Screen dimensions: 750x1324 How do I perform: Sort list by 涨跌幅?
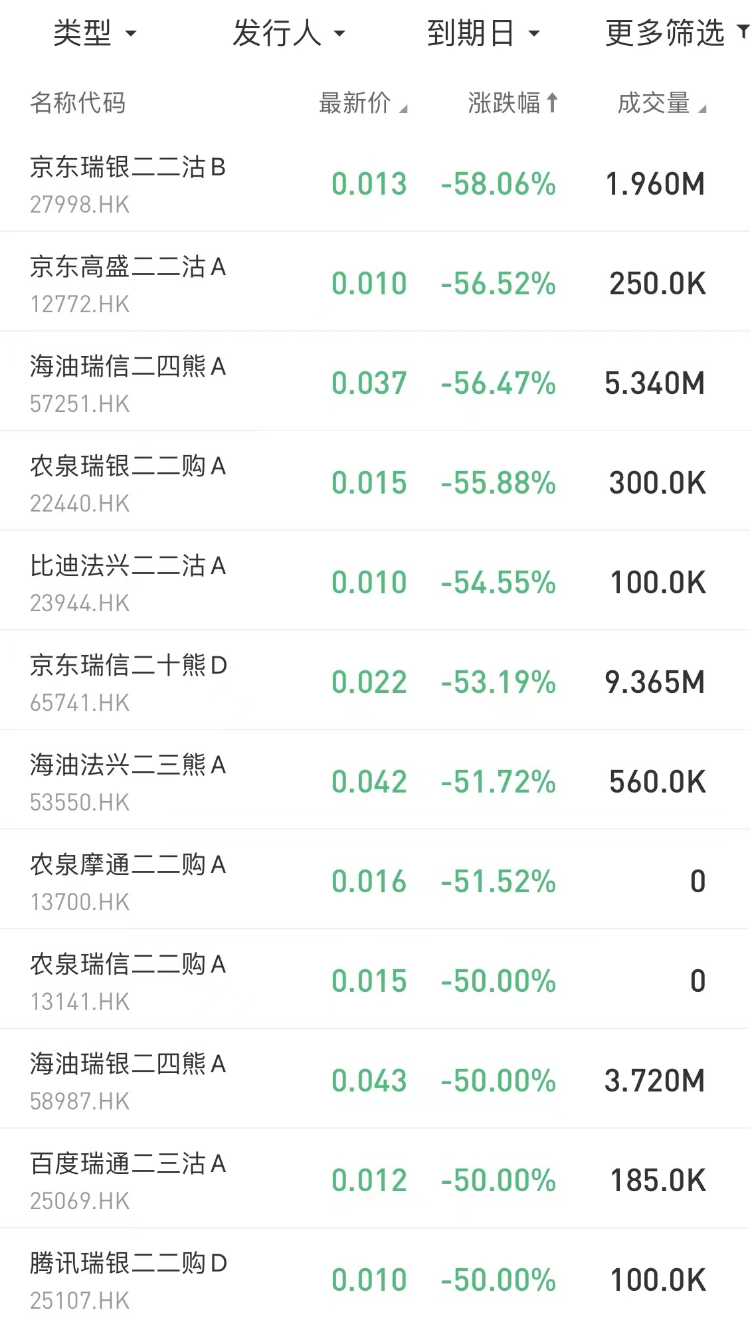tap(513, 103)
